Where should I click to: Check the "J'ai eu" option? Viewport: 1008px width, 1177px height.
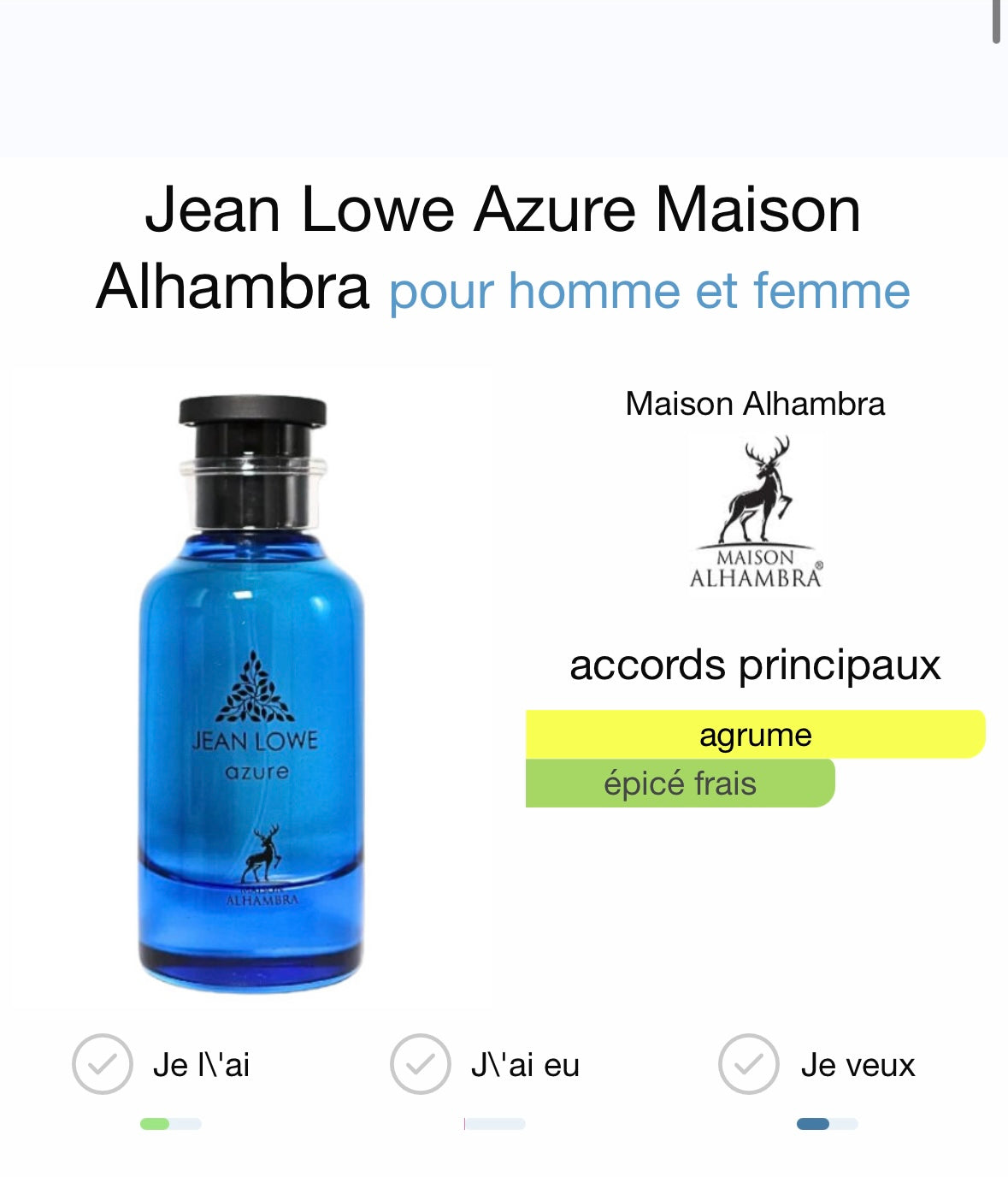(420, 1064)
